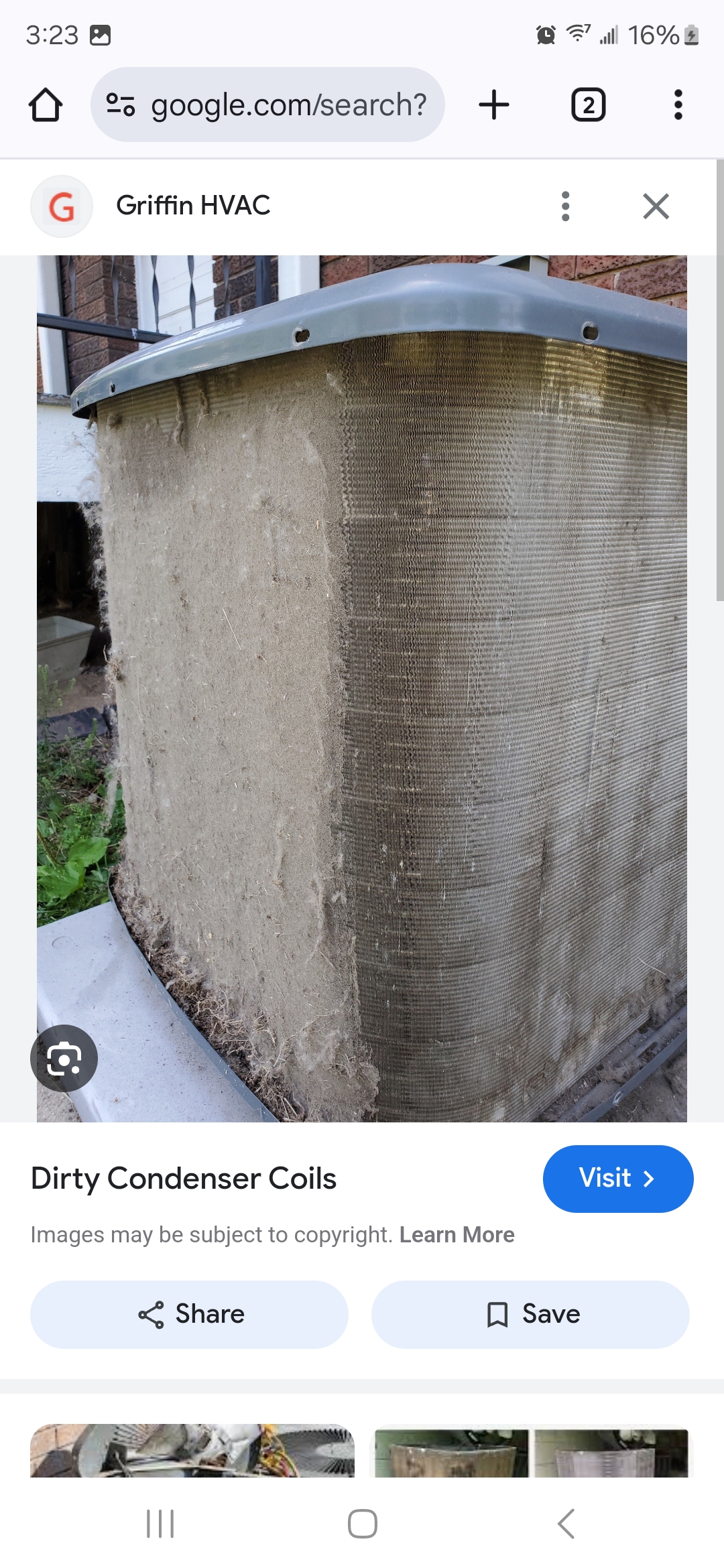The image size is (724, 1568).
Task: Close the Griffin HVAC image preview
Action: (x=656, y=206)
